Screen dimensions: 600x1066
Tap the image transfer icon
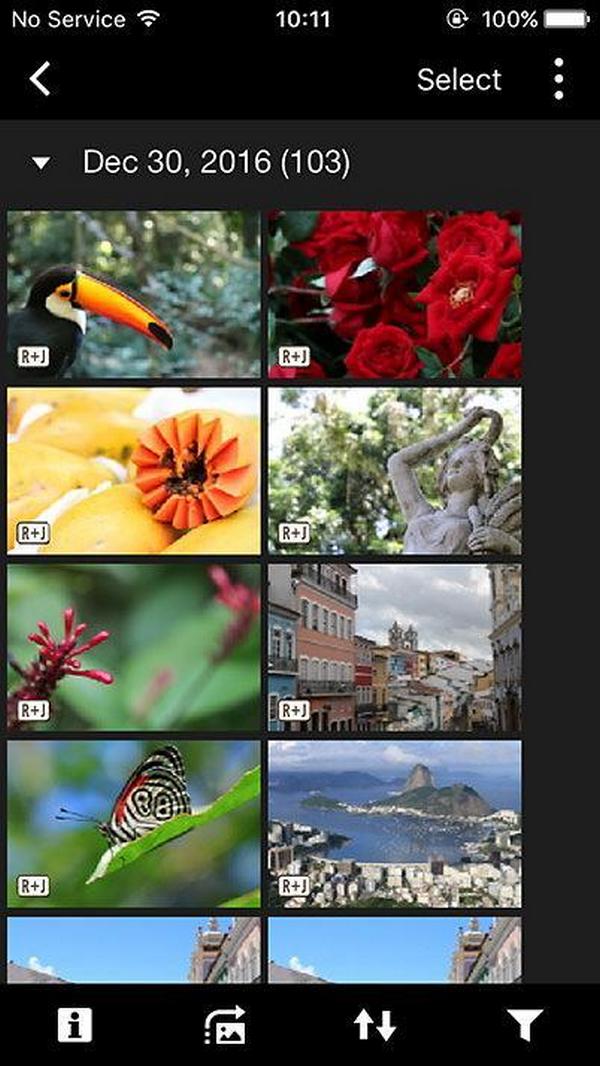(225, 1025)
